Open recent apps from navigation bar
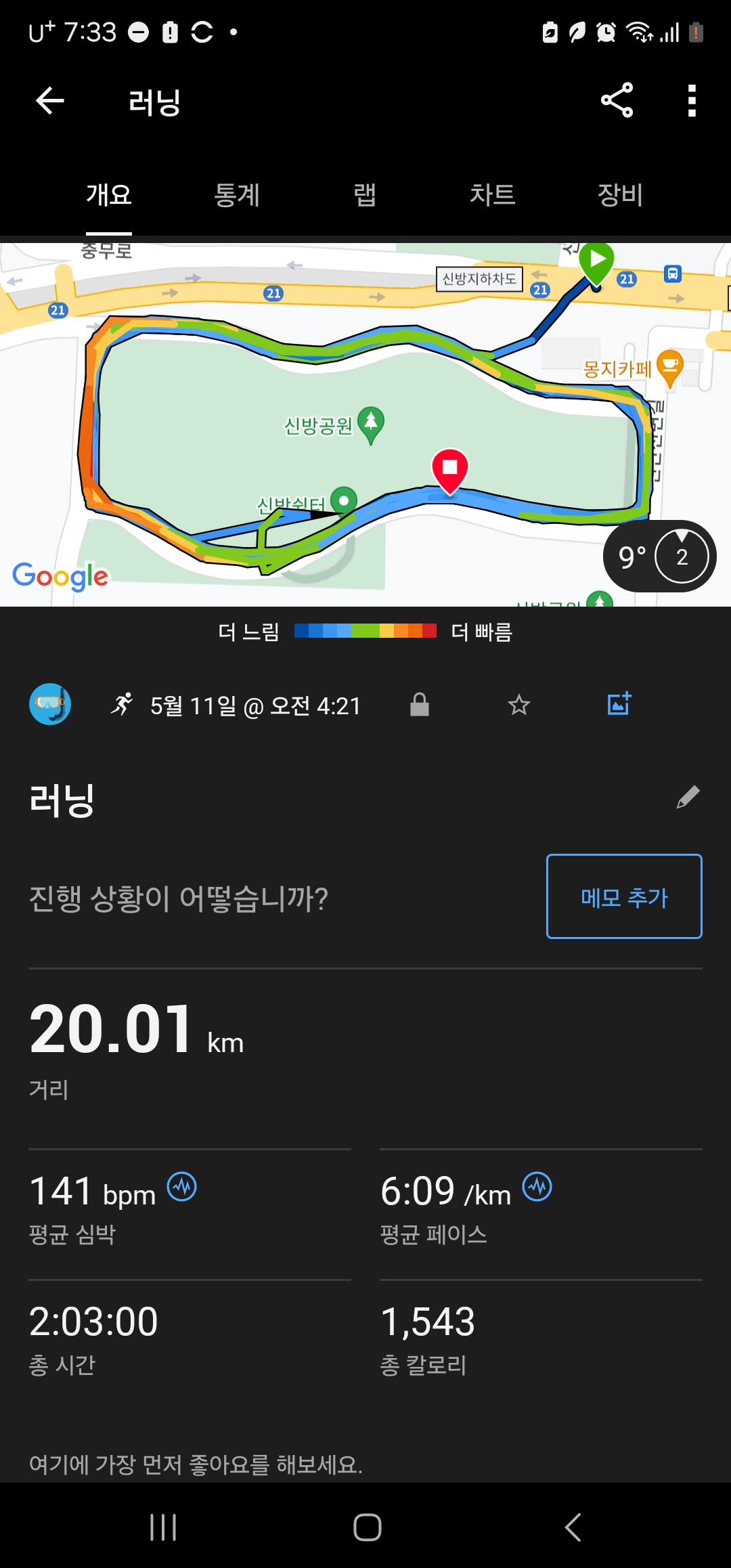The image size is (731, 1568). (x=163, y=1527)
